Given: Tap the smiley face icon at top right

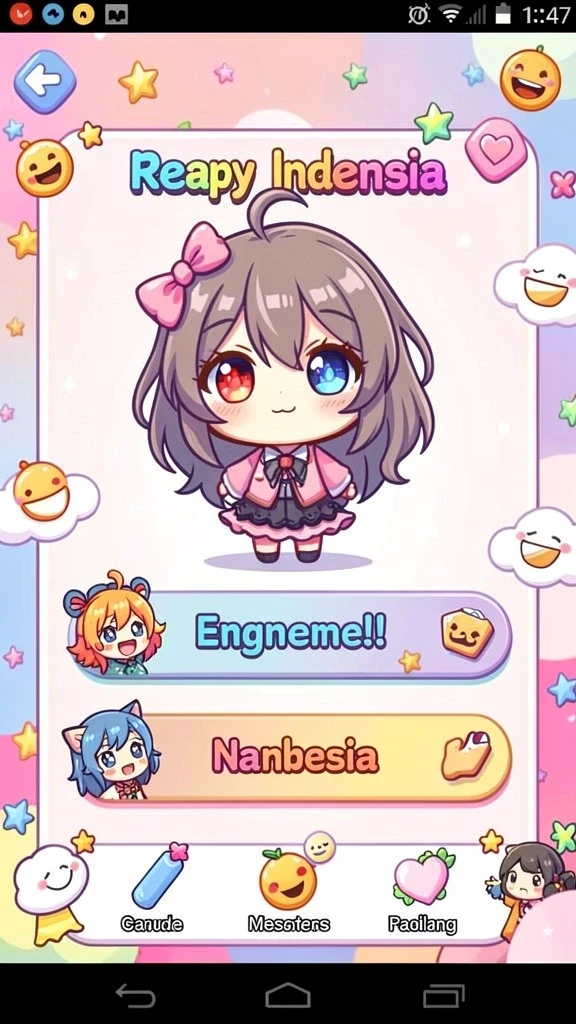Looking at the screenshot, I should [530, 80].
